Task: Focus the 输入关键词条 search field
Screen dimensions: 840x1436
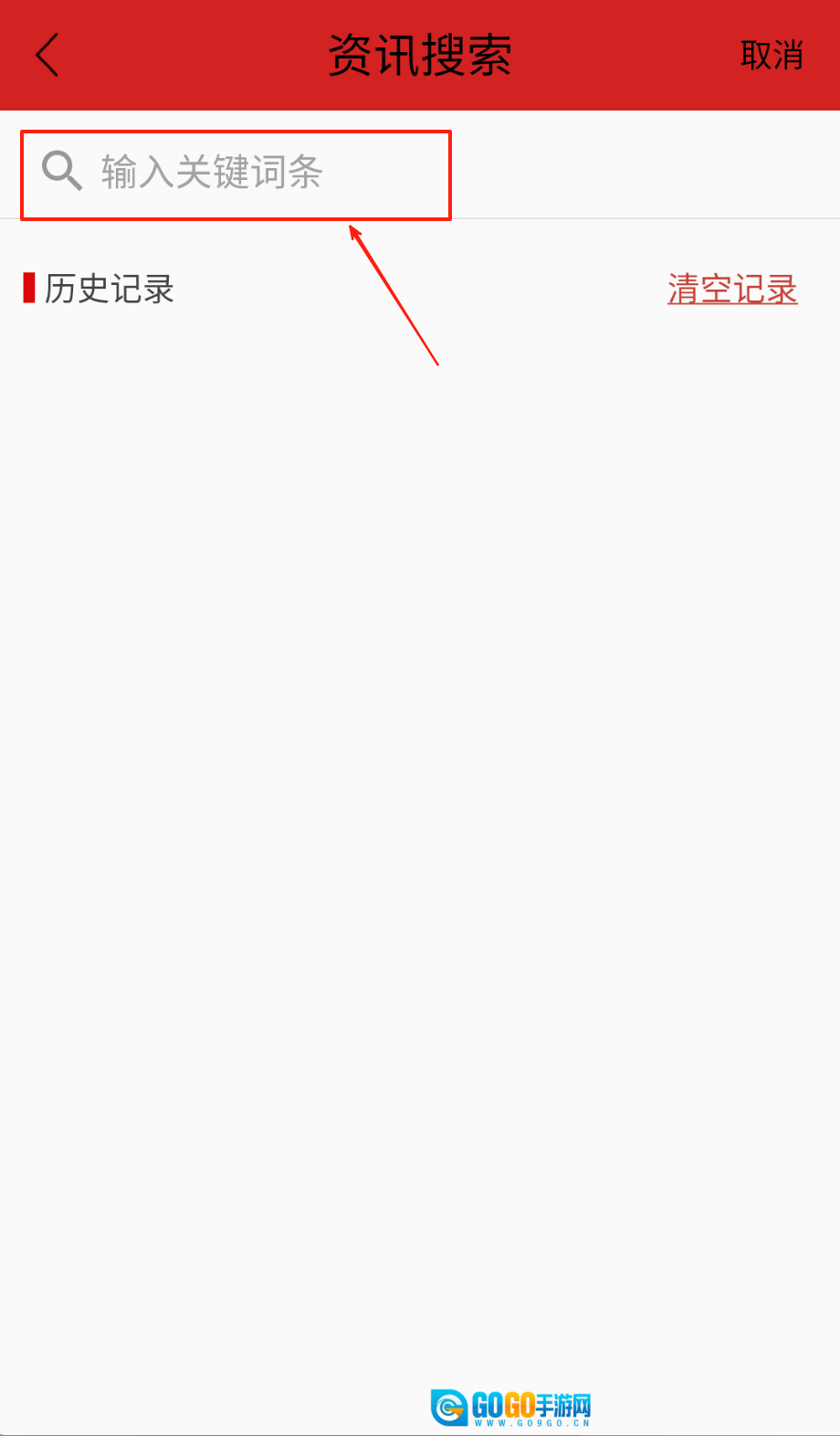Action: point(236,174)
